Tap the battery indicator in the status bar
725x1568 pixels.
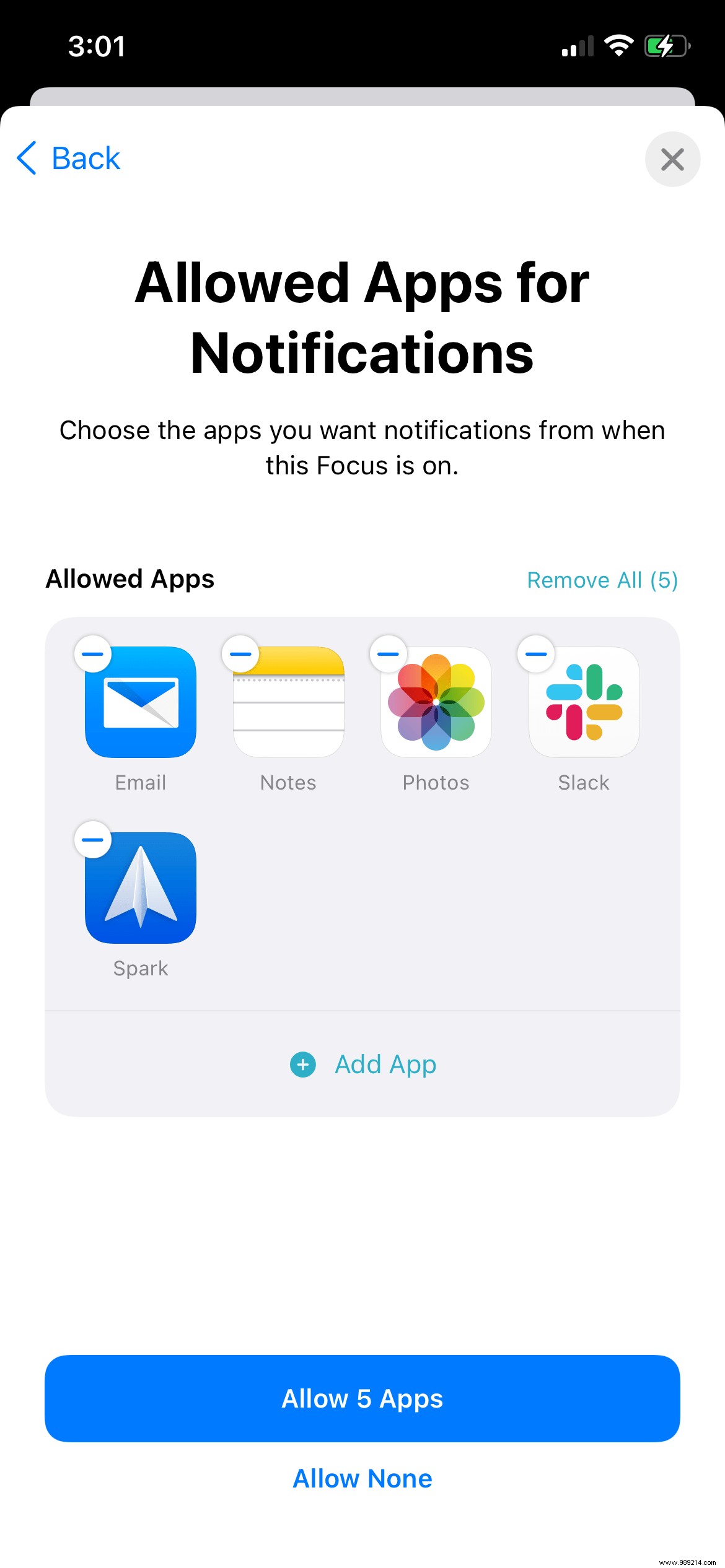[x=666, y=45]
